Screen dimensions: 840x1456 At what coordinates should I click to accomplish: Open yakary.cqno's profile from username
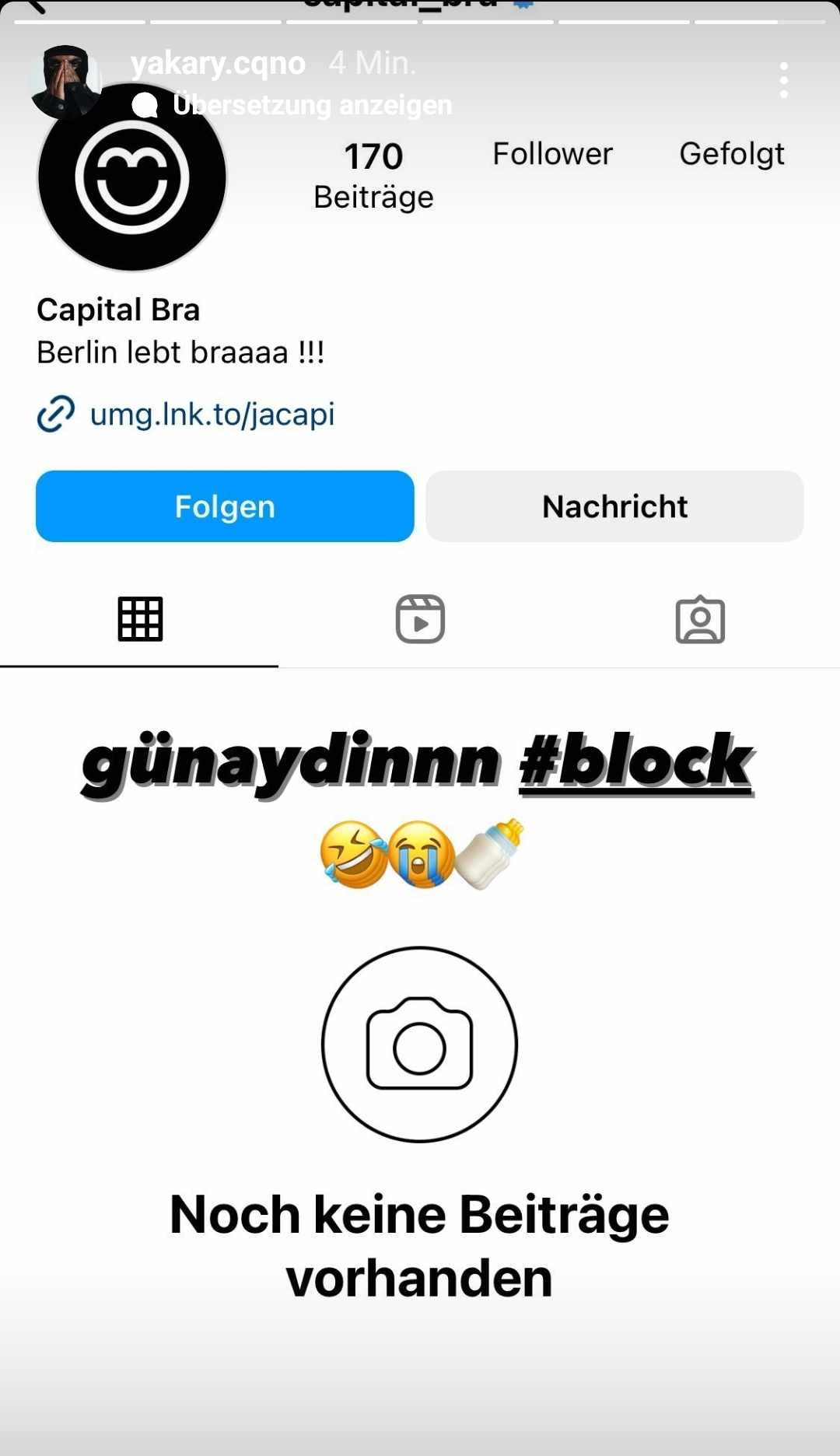coord(218,63)
